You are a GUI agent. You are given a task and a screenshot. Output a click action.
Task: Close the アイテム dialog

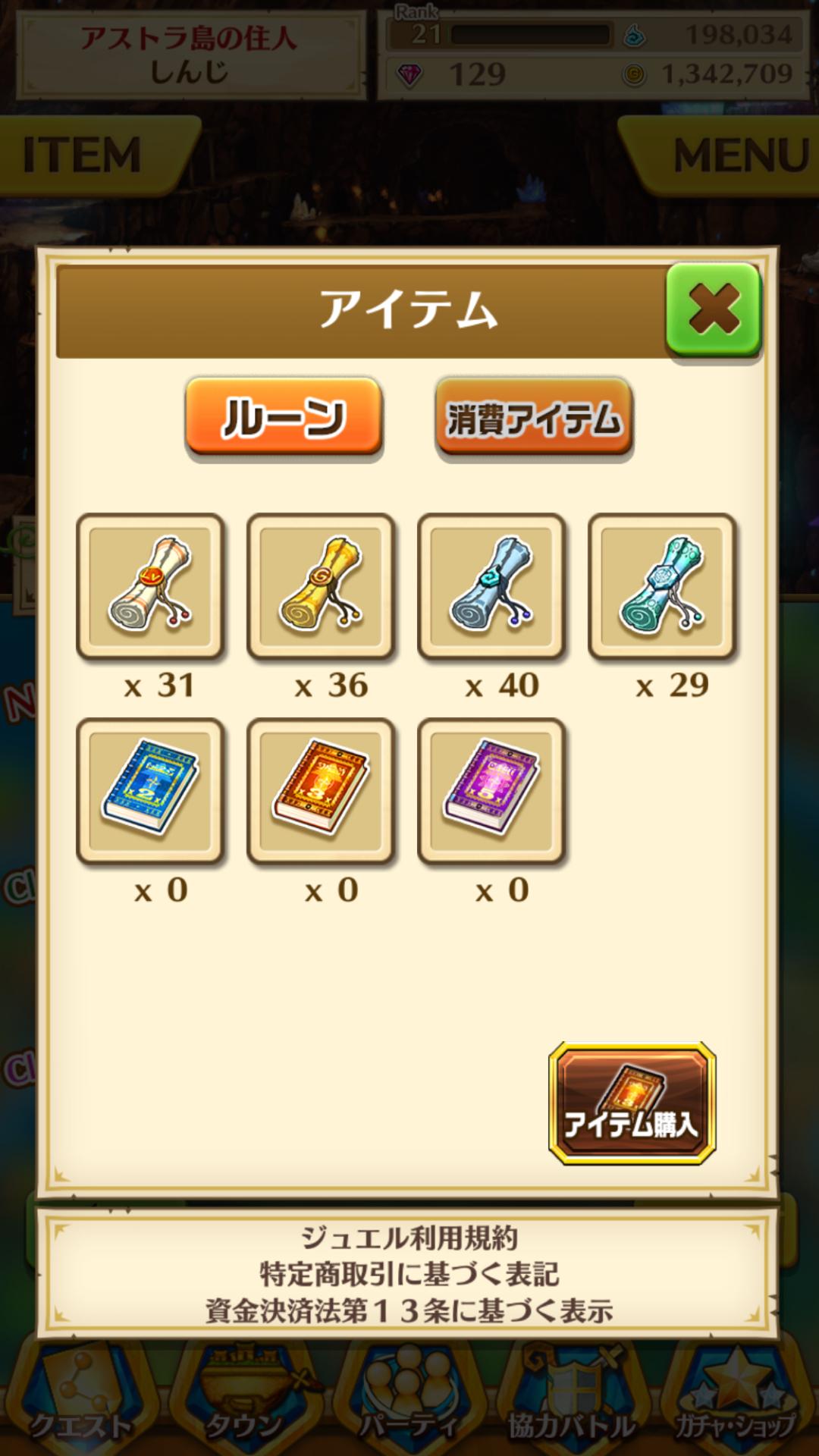tap(713, 309)
